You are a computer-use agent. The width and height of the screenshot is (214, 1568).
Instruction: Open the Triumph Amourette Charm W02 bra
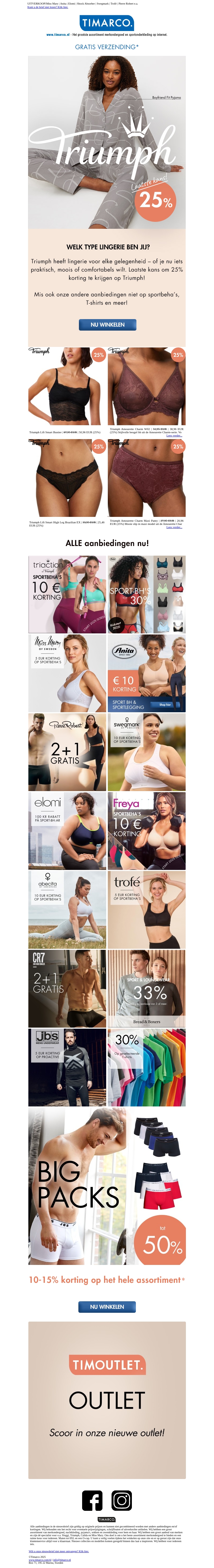click(x=146, y=386)
